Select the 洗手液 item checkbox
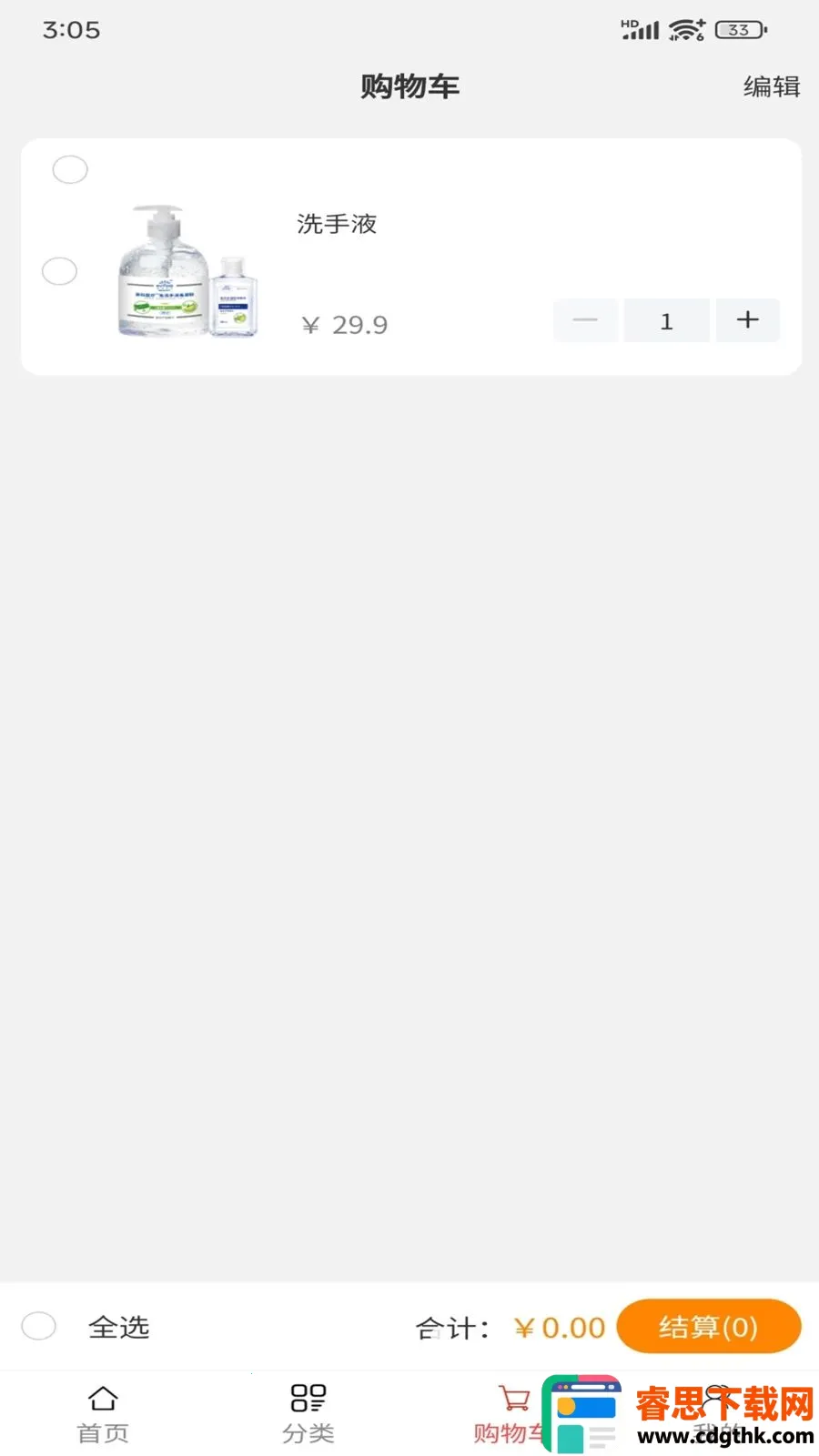The width and height of the screenshot is (819, 1456). [60, 271]
